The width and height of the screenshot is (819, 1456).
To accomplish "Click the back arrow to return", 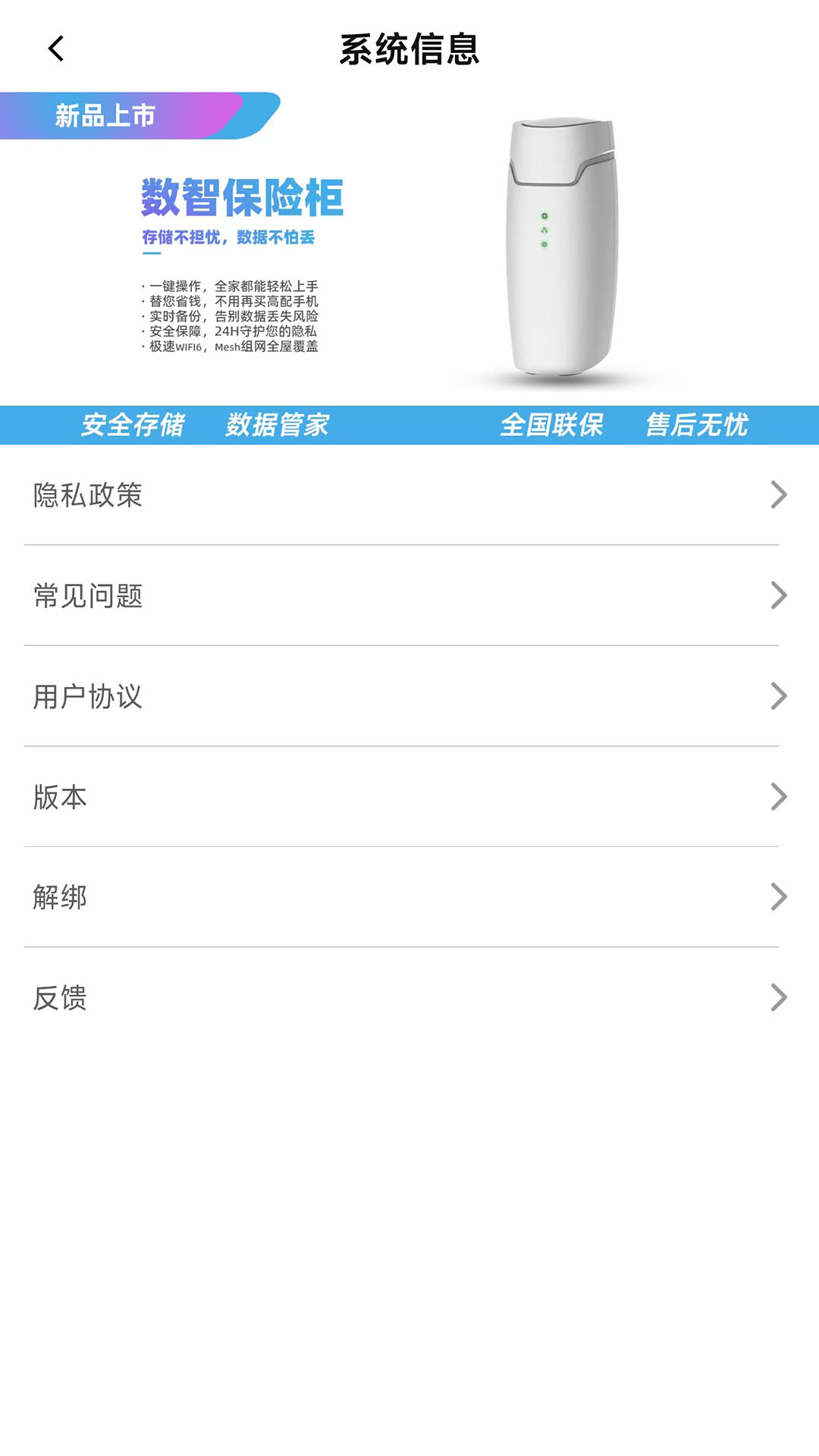I will (x=54, y=48).
